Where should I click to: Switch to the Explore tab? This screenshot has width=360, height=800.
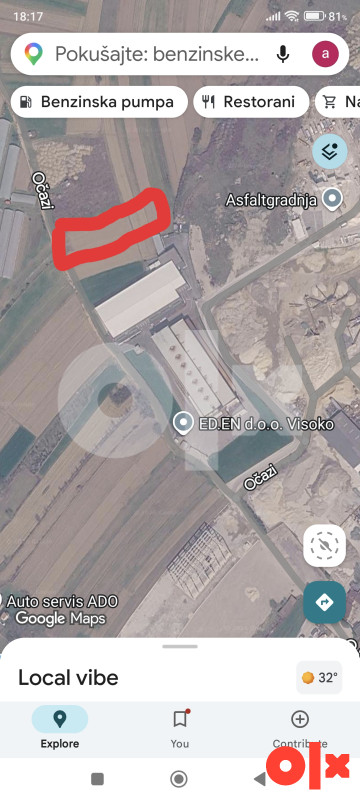pyautogui.click(x=60, y=727)
